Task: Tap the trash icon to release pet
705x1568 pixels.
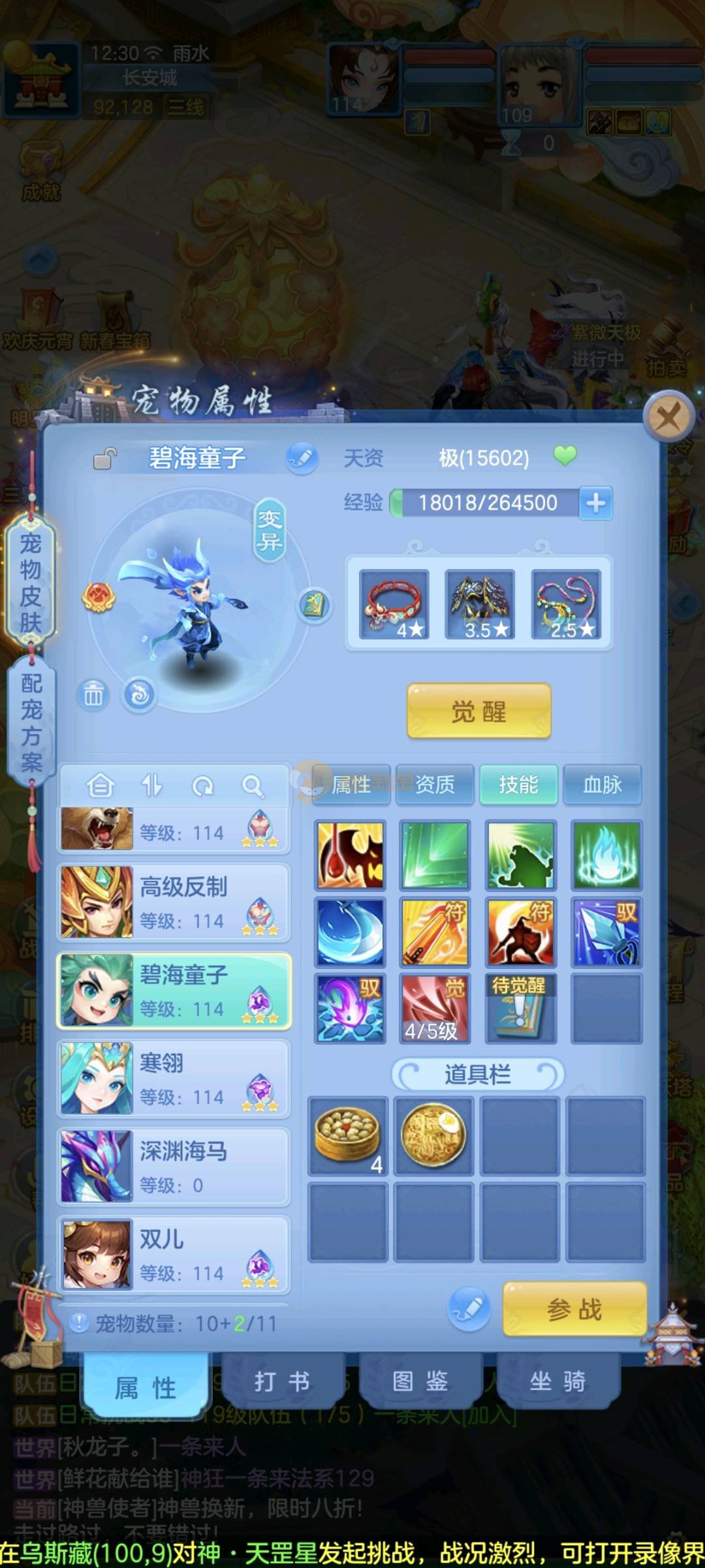Action: click(x=93, y=695)
